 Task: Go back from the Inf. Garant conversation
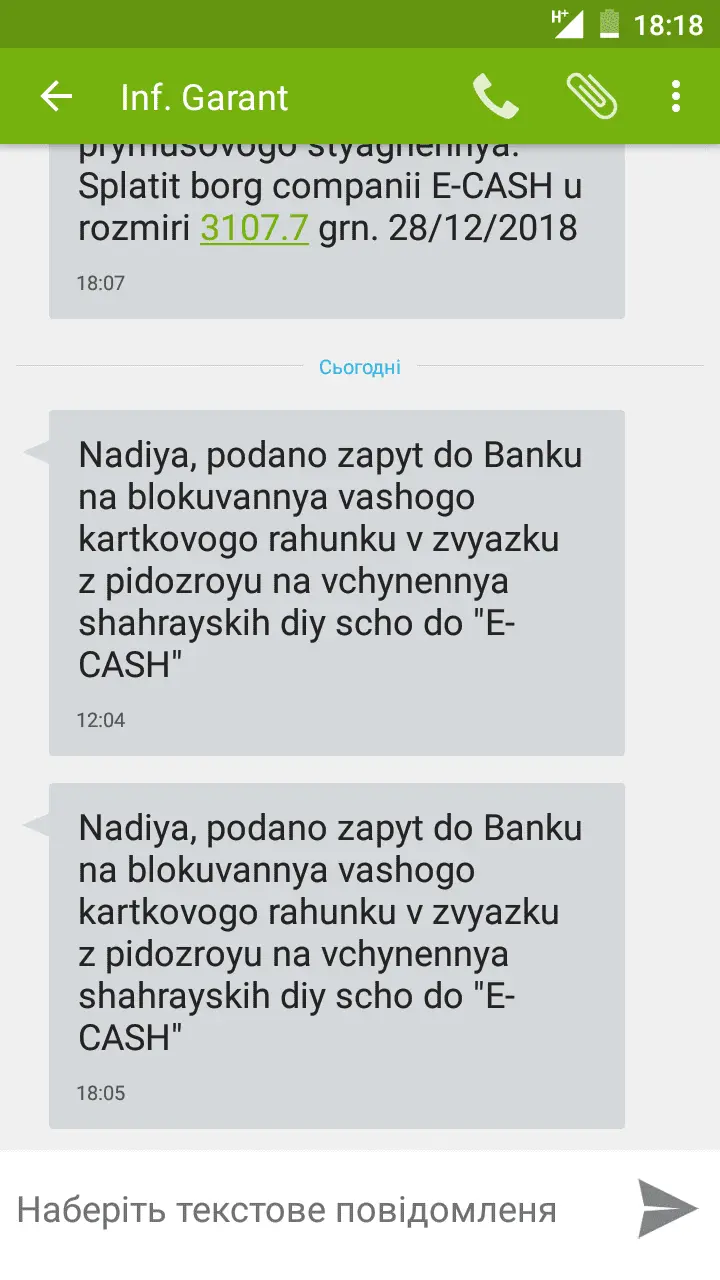(56, 96)
